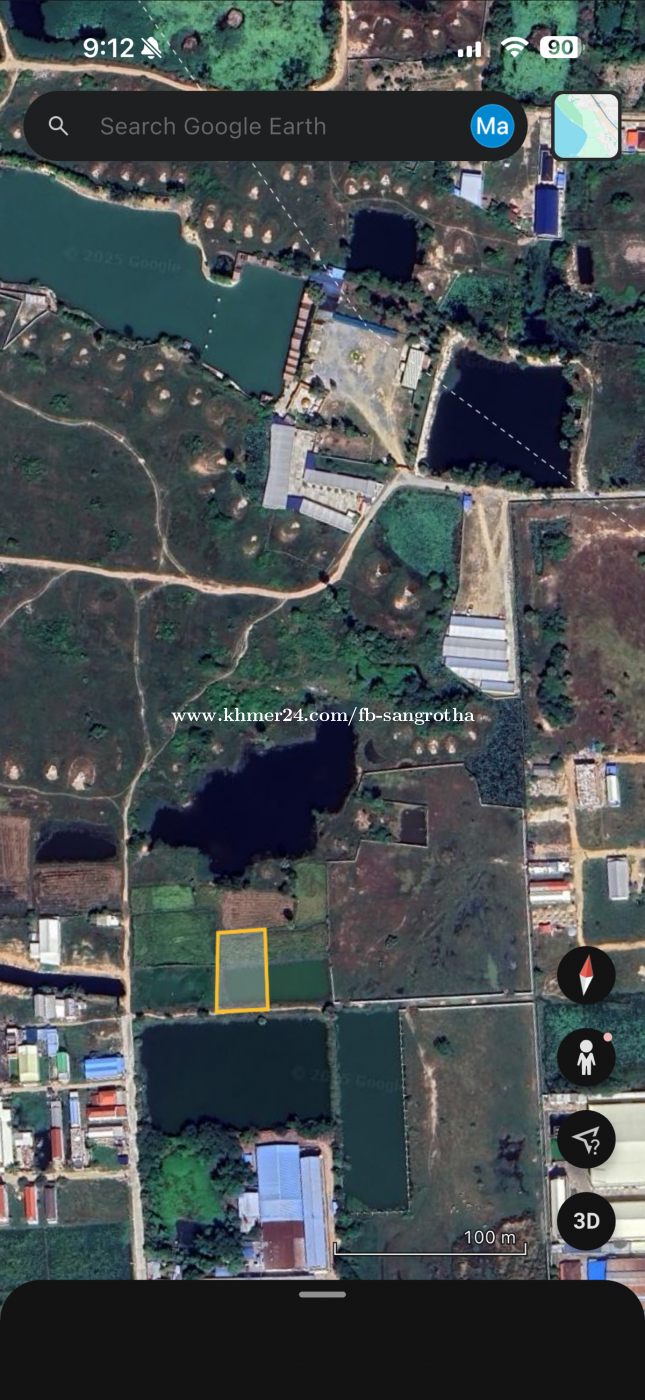Tap the my location arrow button
Screen dimensions: 645x1400
(x=586, y=1139)
